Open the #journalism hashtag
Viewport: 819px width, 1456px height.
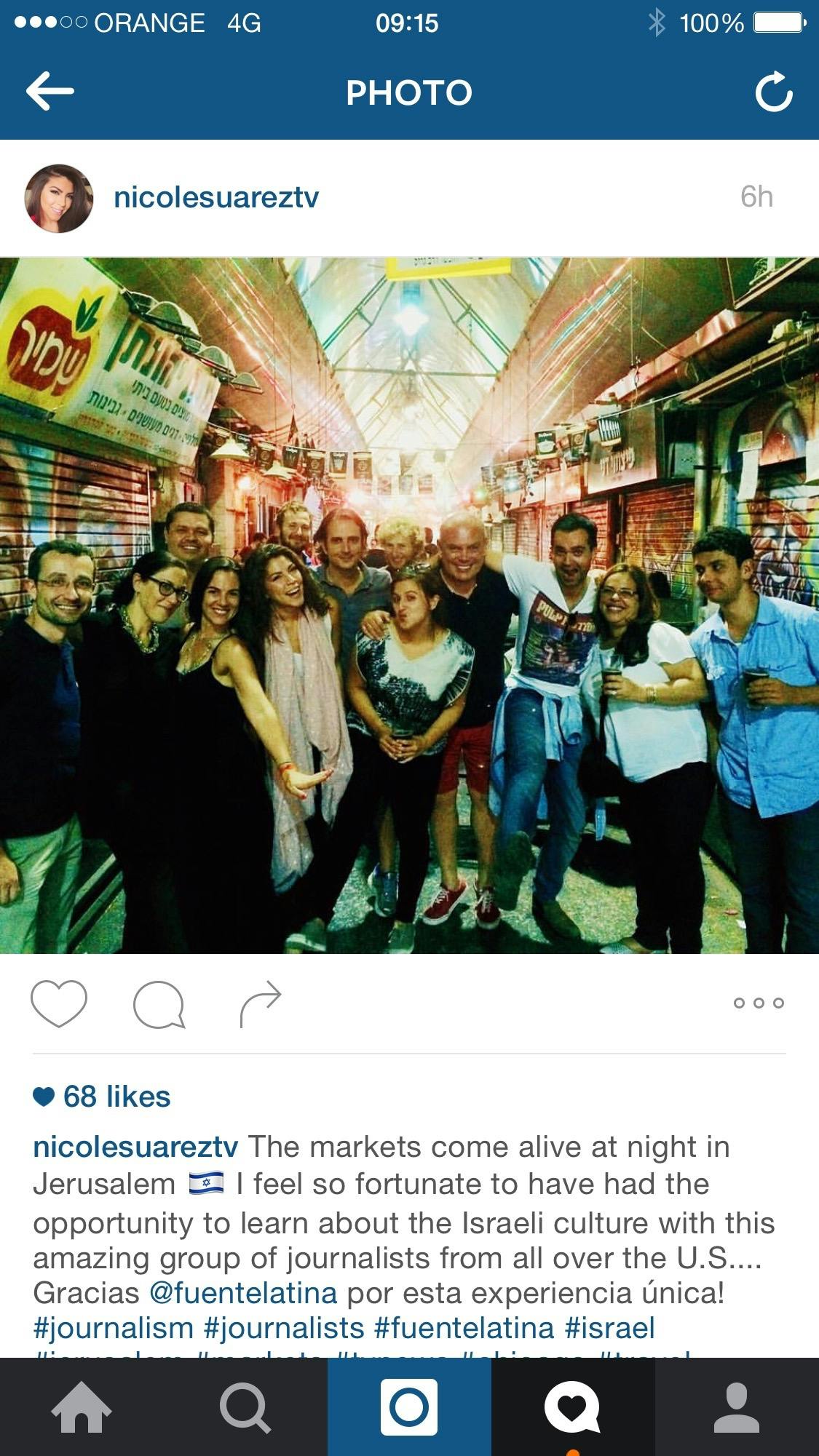(113, 1327)
